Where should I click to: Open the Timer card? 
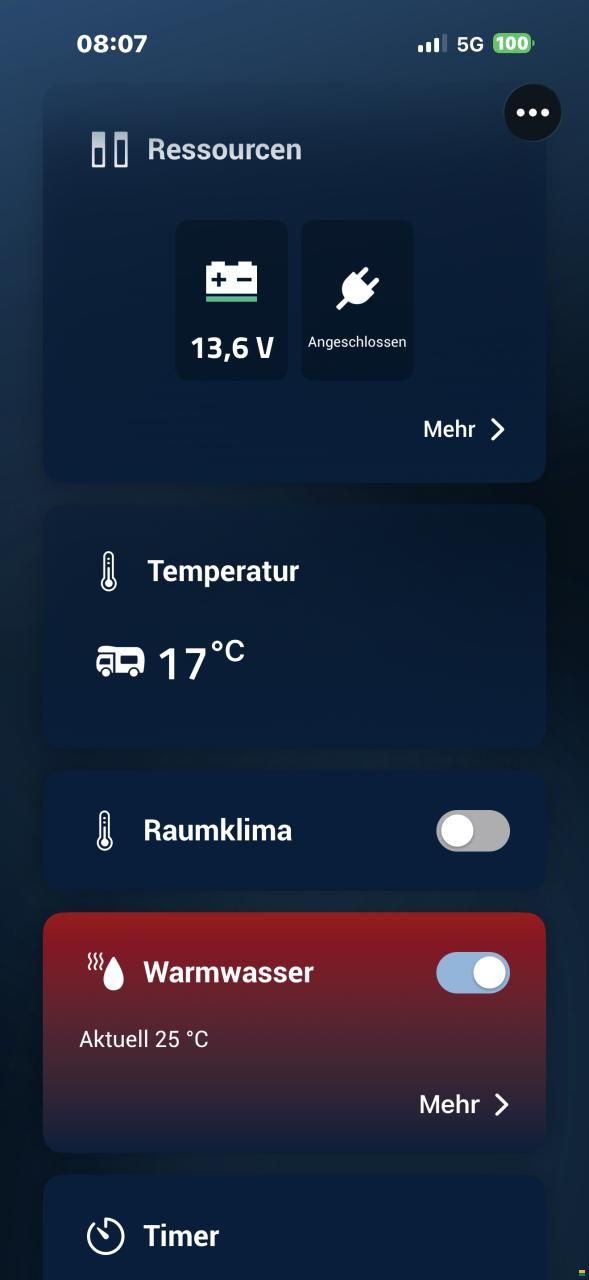pyautogui.click(x=294, y=1228)
